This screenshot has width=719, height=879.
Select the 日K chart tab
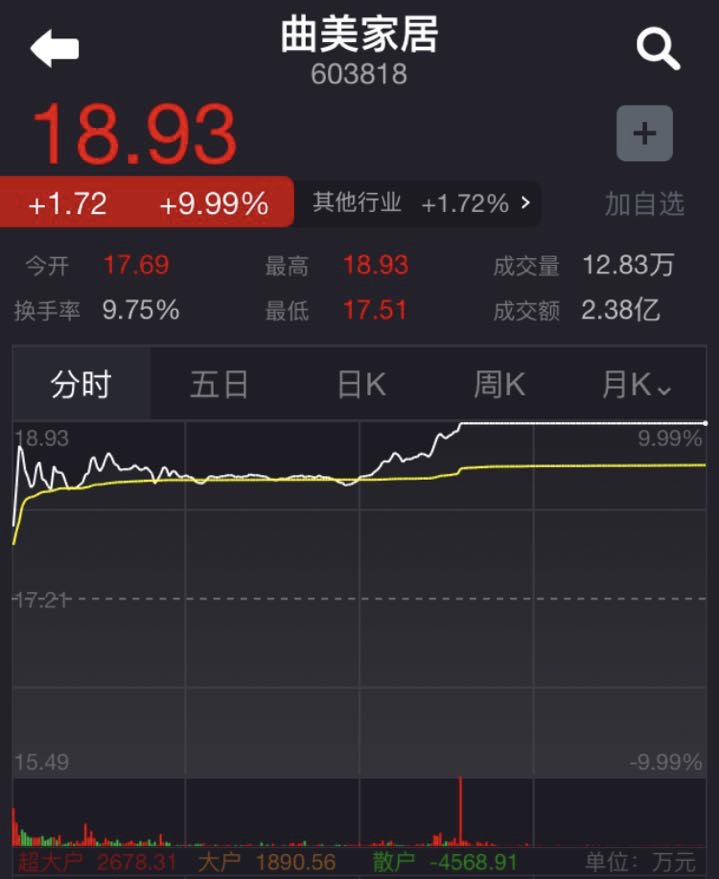pos(361,384)
